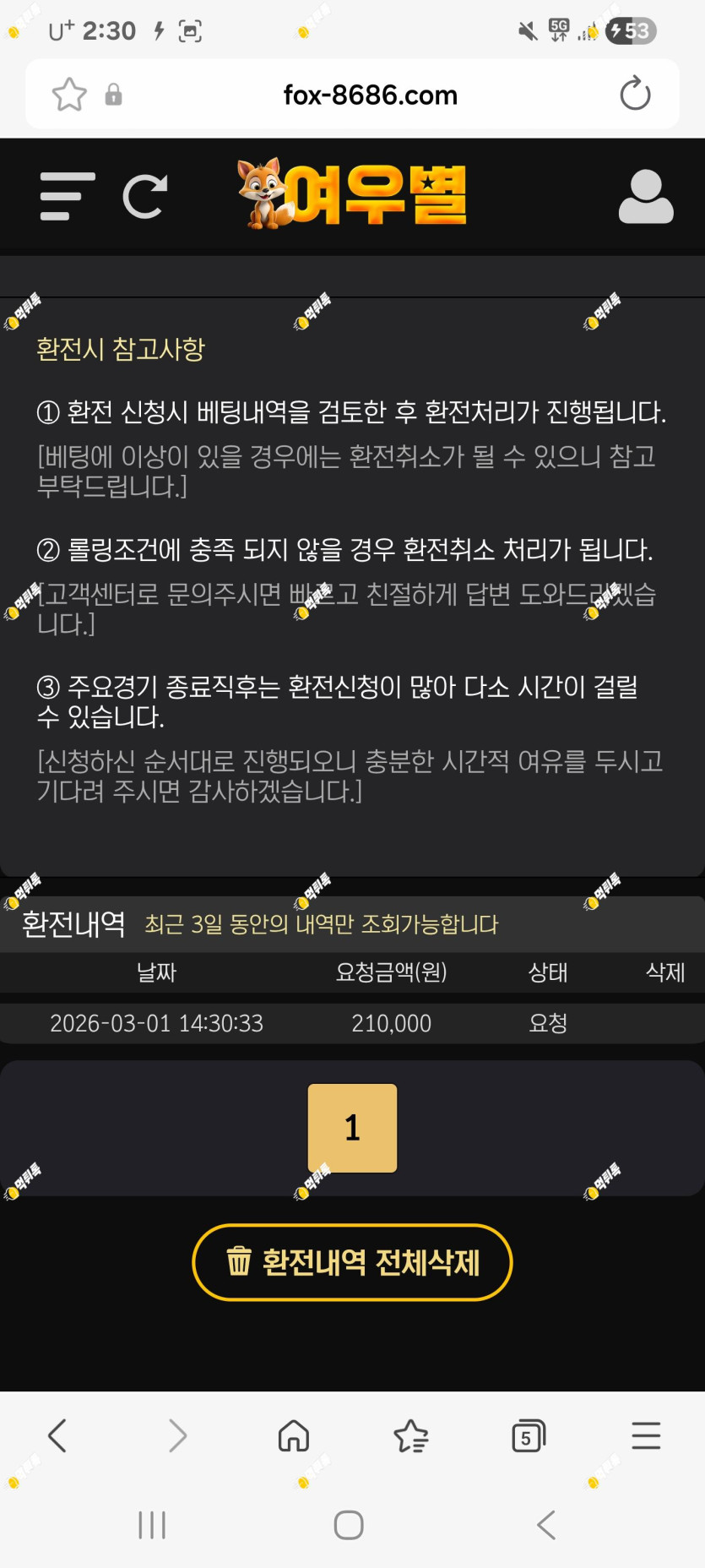Viewport: 705px width, 1568px height.
Task: Open the site's hamburger menu
Action: (68, 197)
